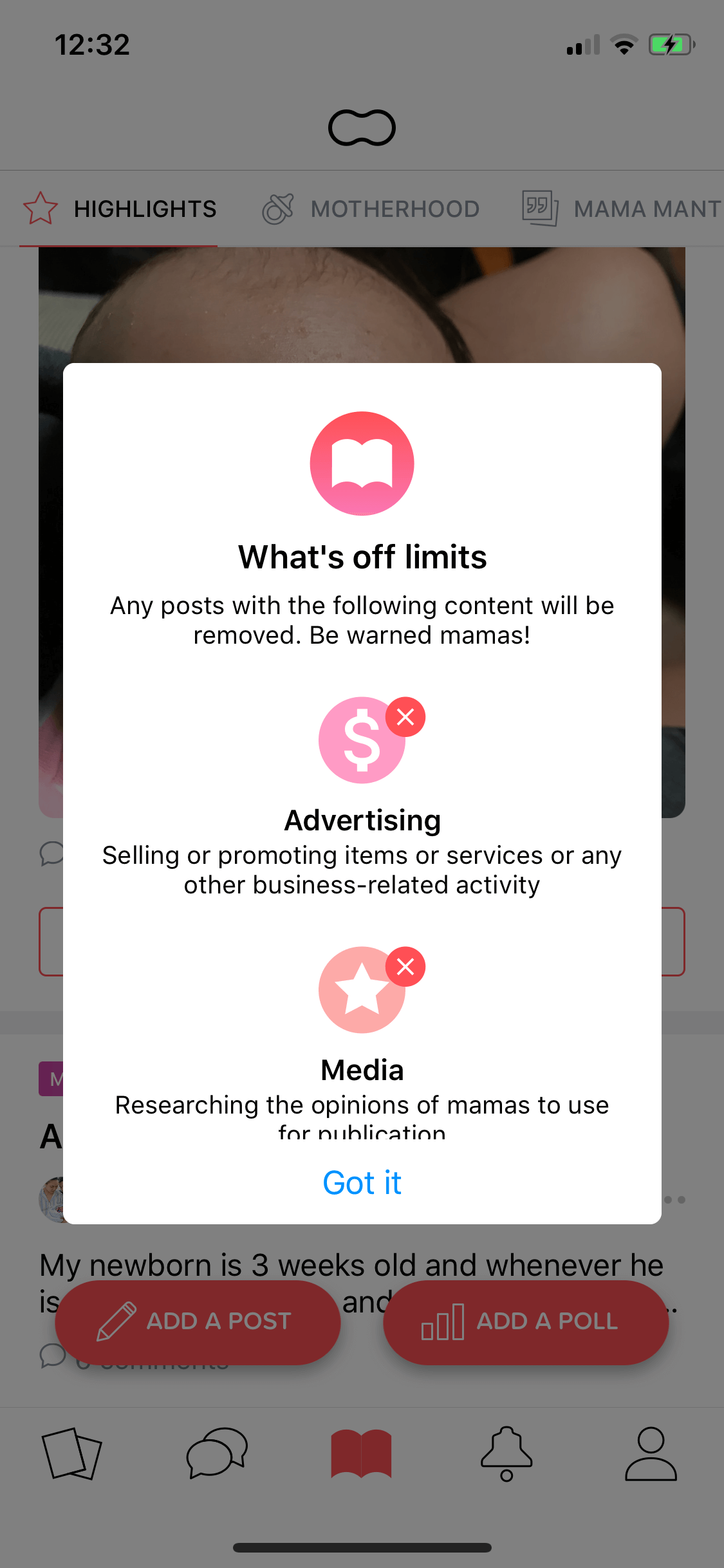Switch to the Motherhood tab
Viewport: 724px width, 1568px height.
(x=371, y=209)
